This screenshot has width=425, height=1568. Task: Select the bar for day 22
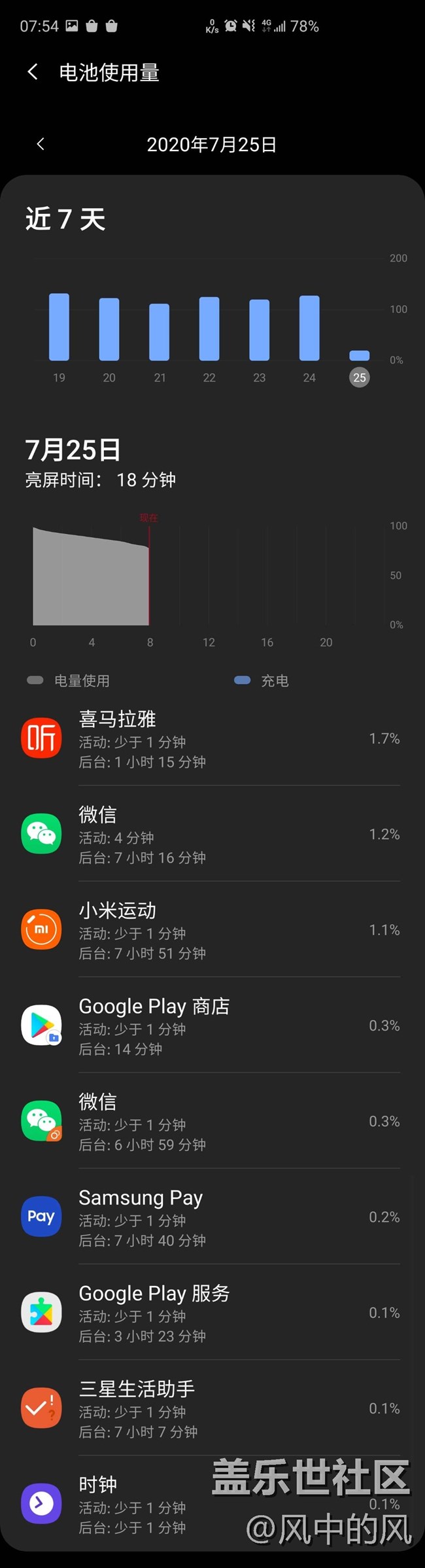point(209,329)
